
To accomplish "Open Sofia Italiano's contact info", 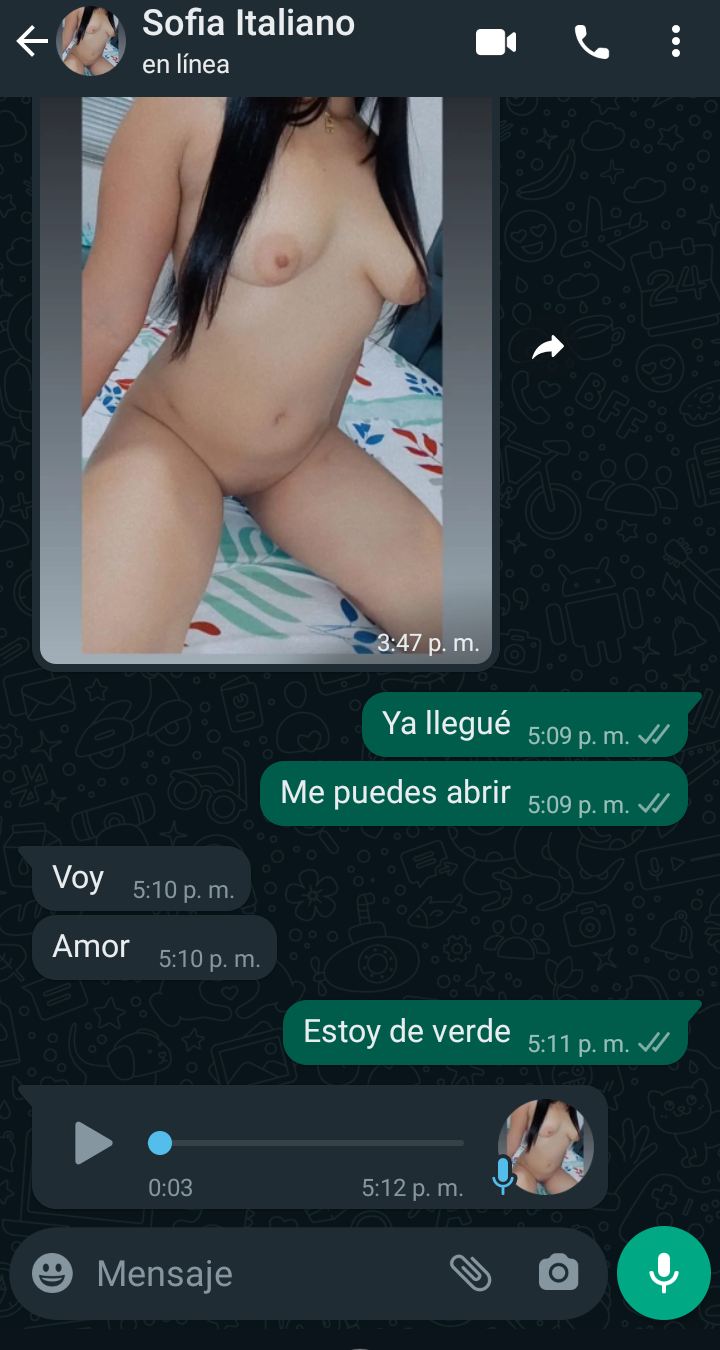I will 248,40.
